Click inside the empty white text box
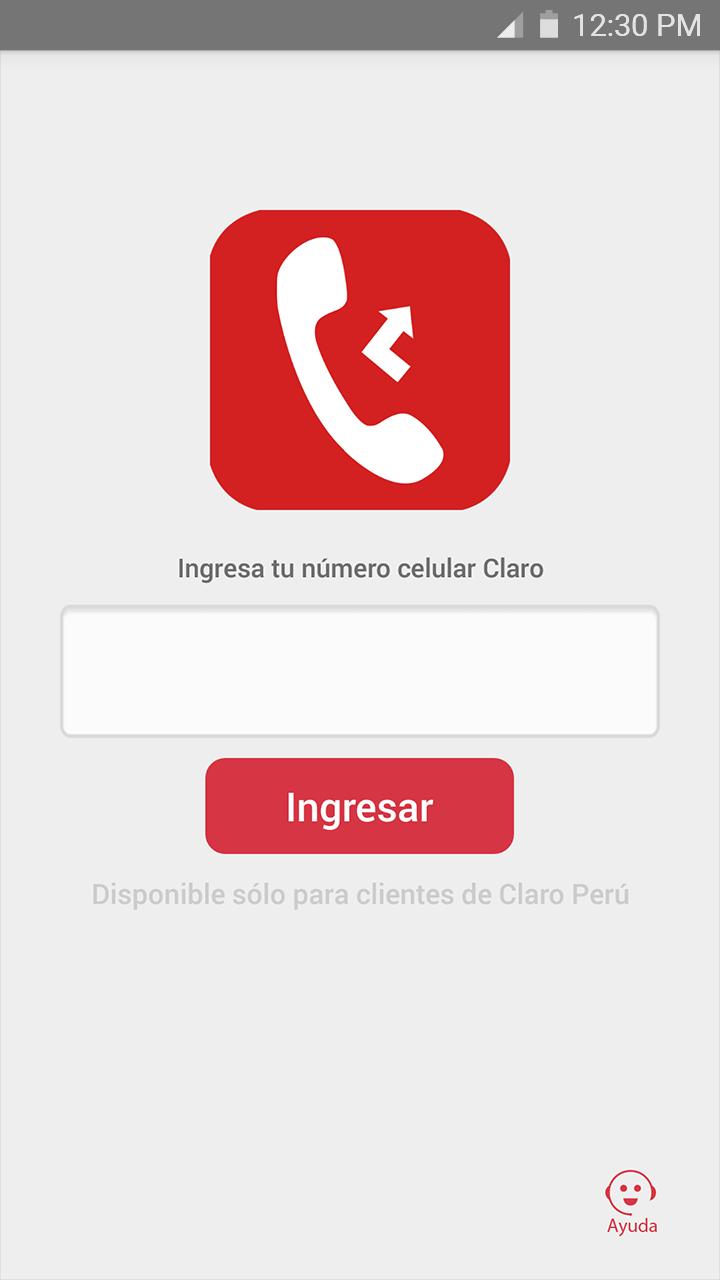This screenshot has height=1280, width=720. tap(358, 670)
